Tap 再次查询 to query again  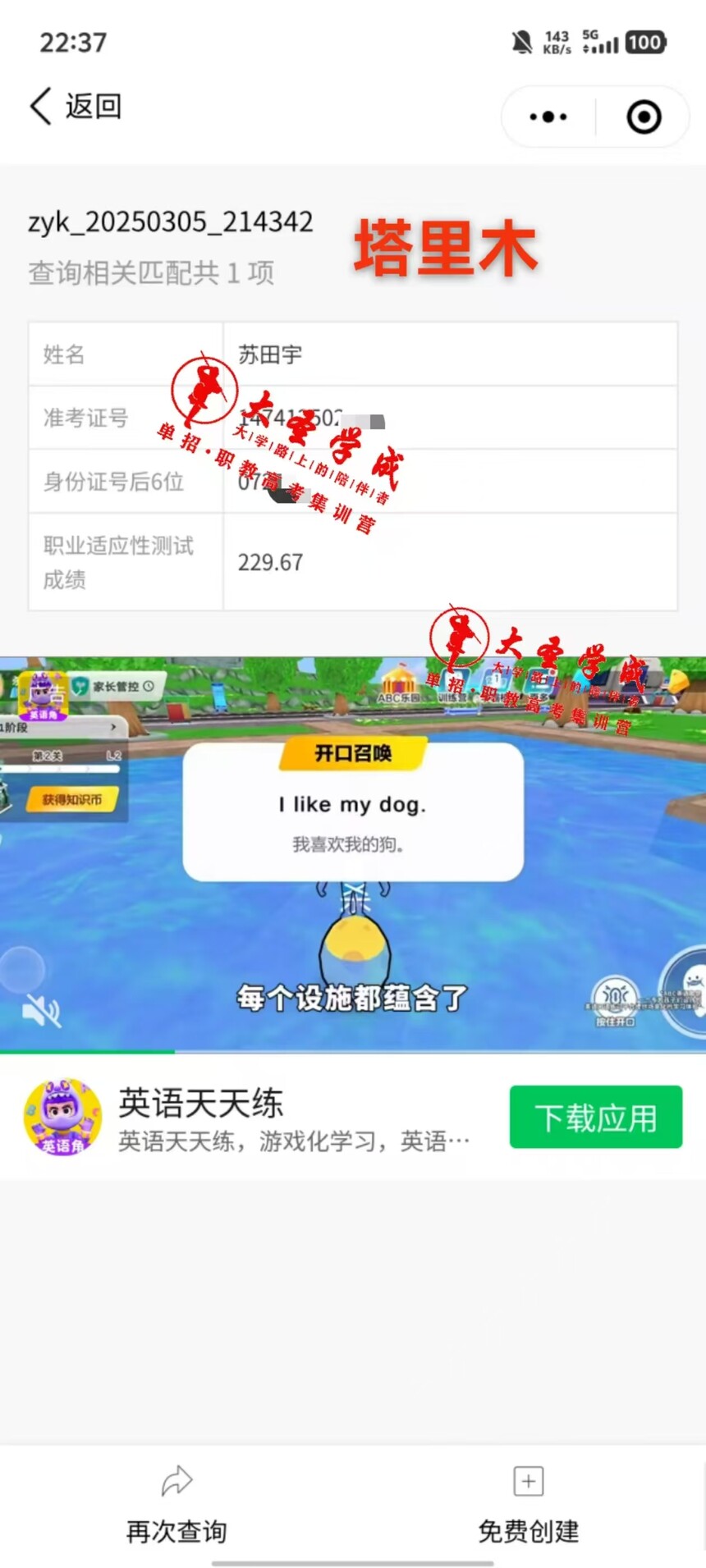tap(176, 1505)
